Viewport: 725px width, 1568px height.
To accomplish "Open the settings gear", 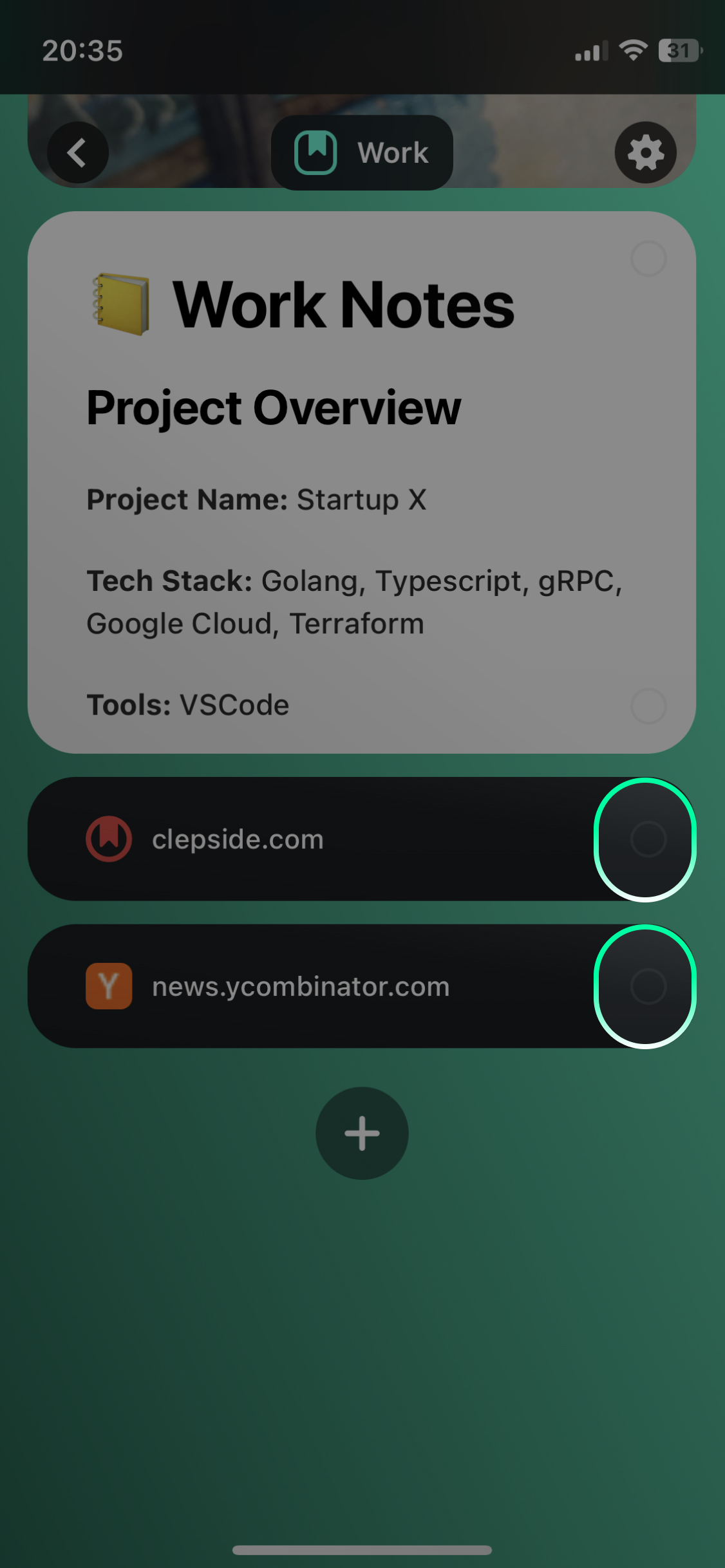I will [645, 153].
